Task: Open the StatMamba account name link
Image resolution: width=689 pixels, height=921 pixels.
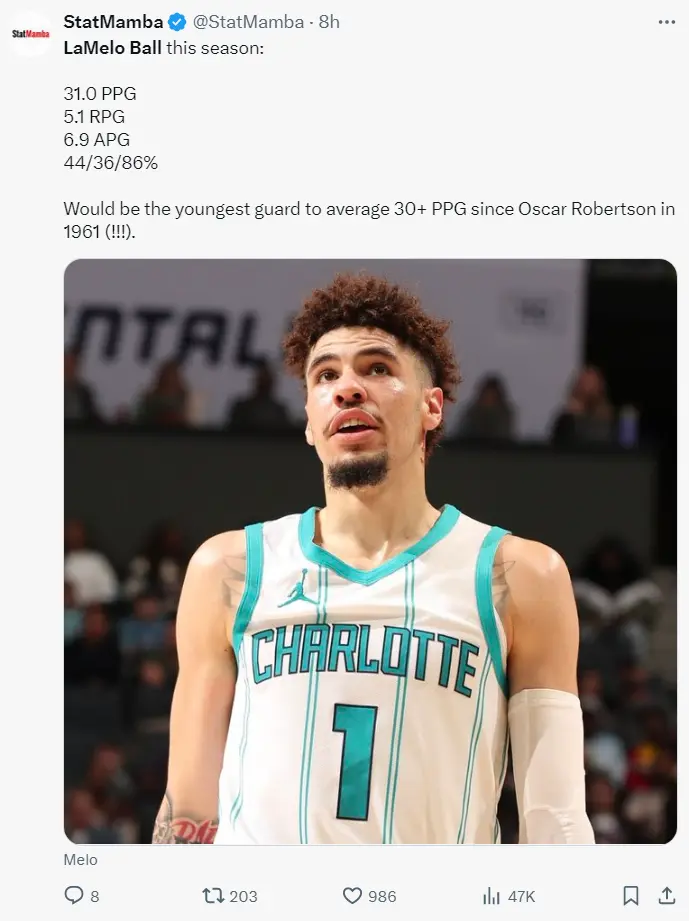Action: (x=113, y=22)
